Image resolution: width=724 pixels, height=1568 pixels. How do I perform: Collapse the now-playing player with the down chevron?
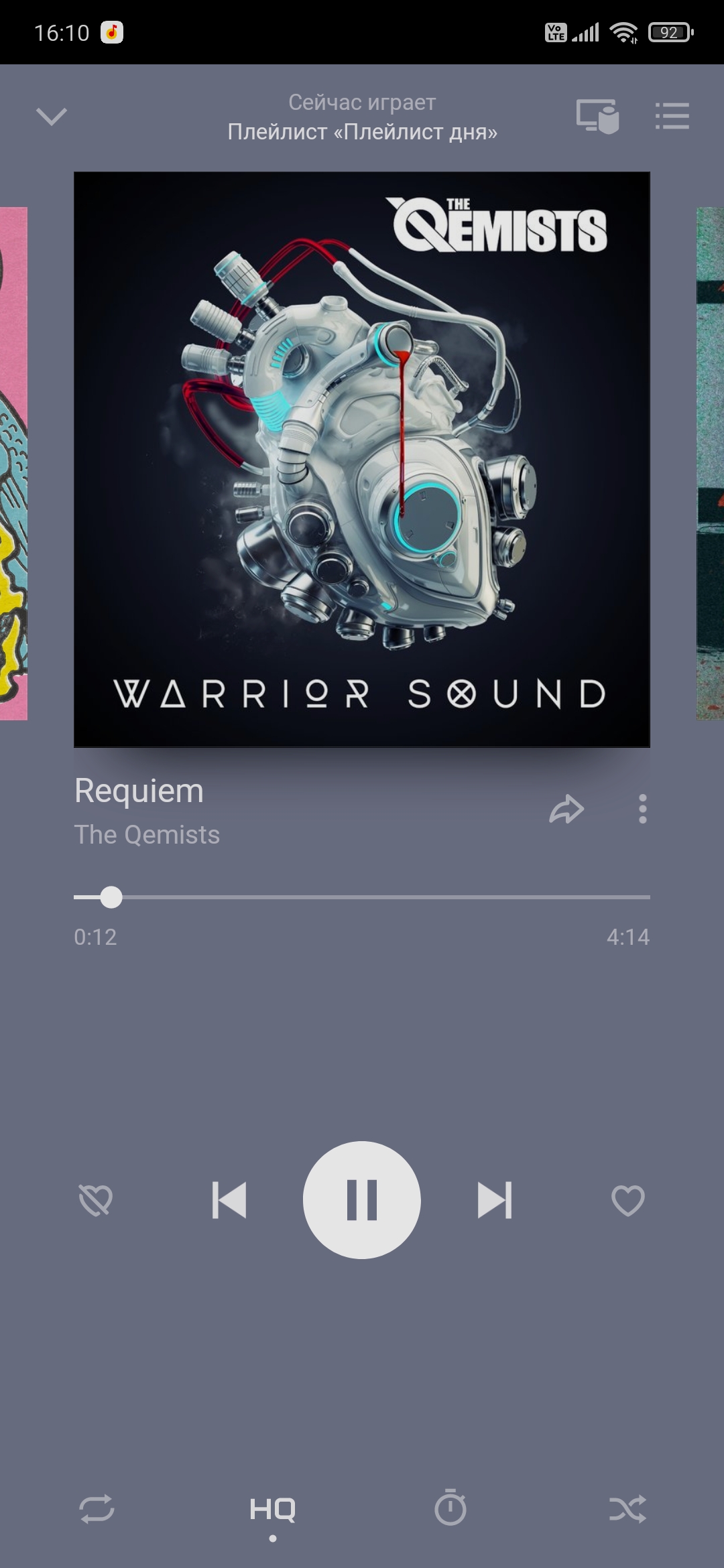pos(52,117)
